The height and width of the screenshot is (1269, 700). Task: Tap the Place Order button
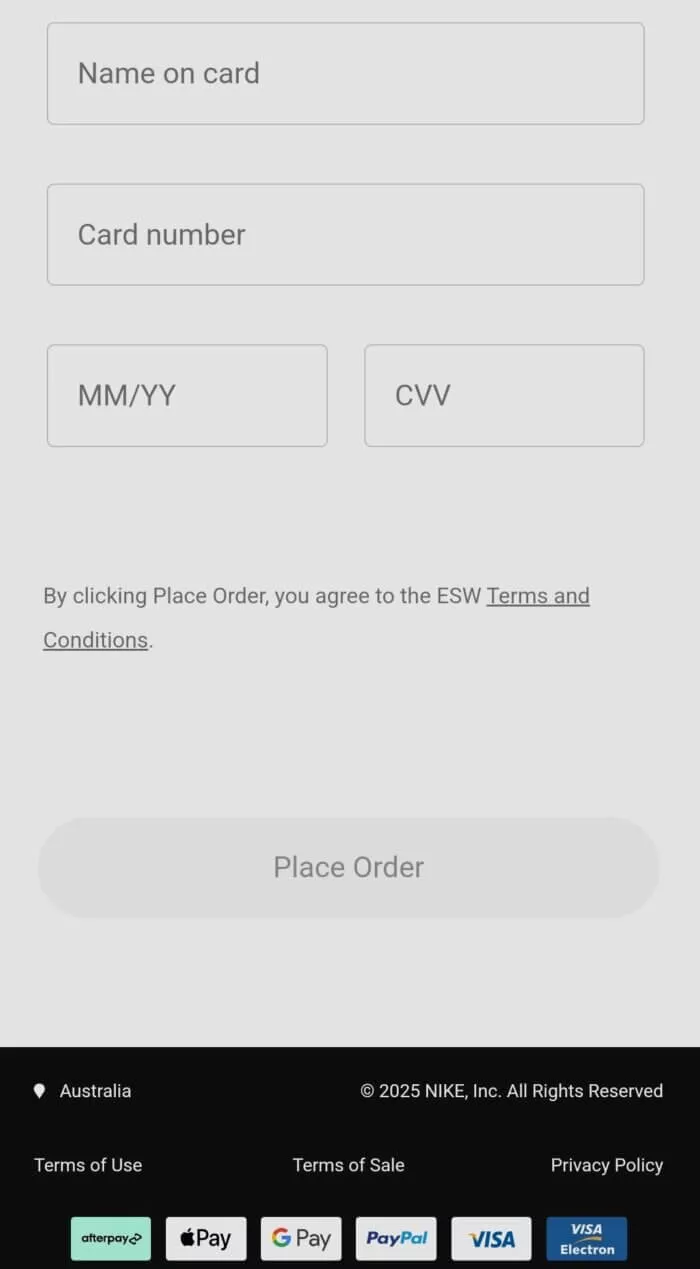(x=348, y=867)
